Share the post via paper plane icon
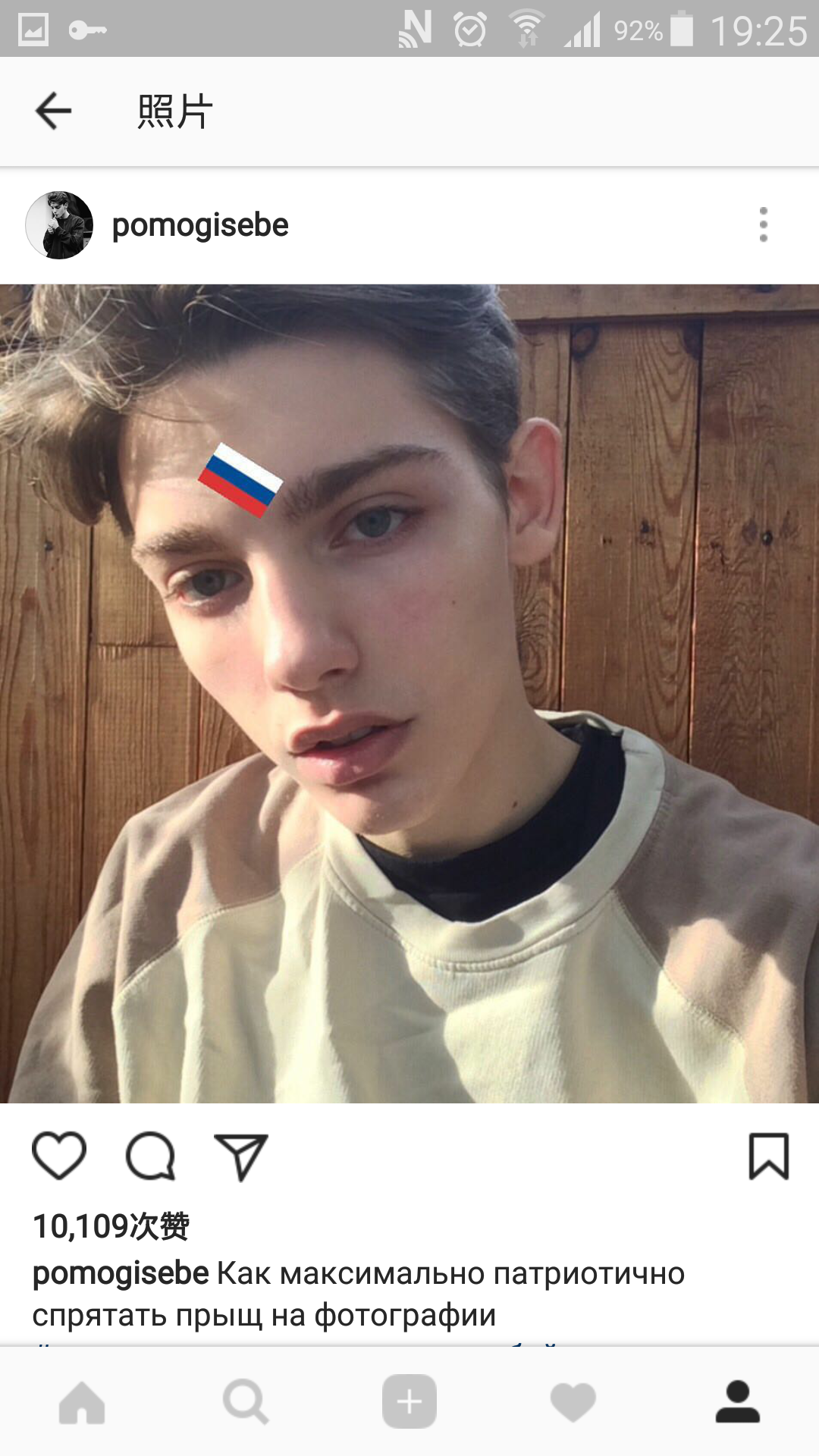 241,1157
